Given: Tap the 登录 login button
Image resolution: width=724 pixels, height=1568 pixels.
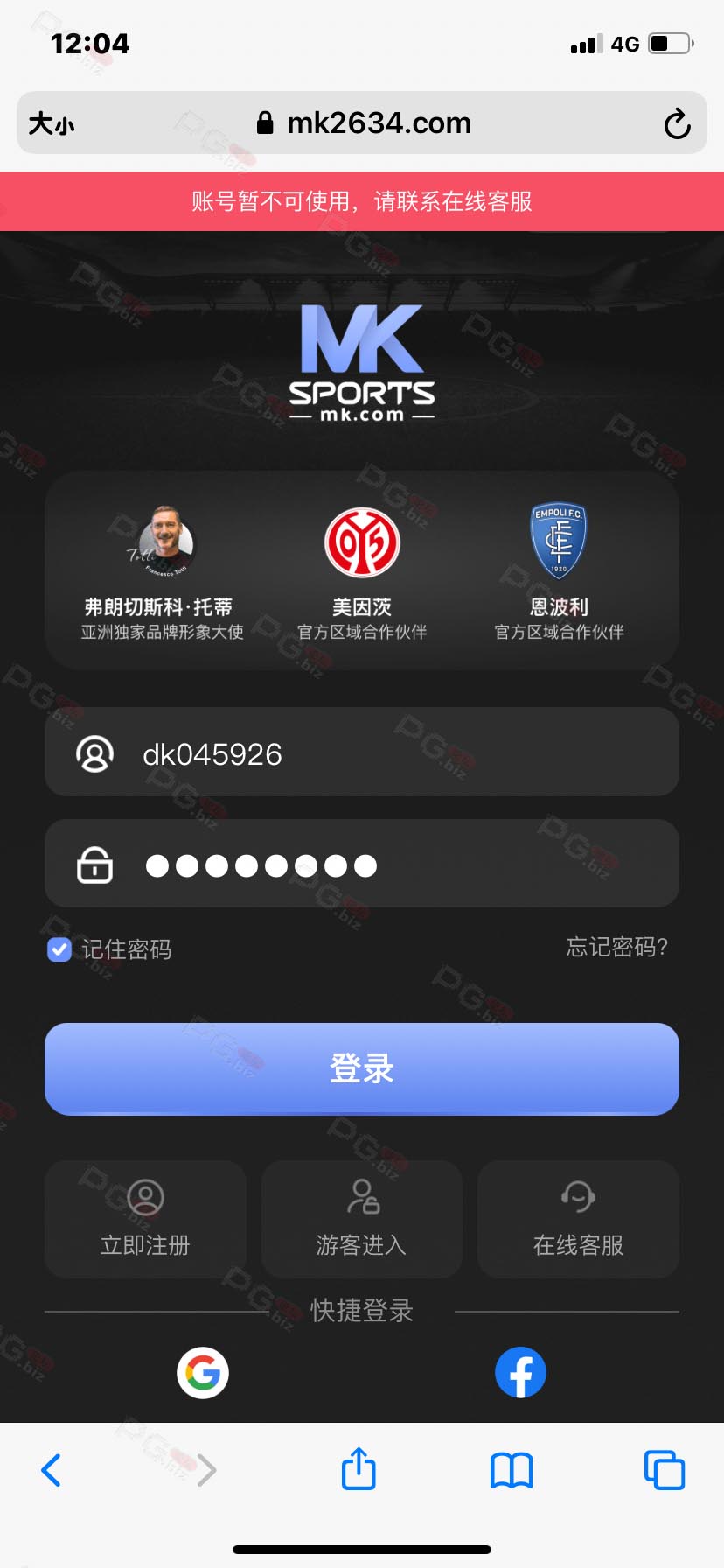Looking at the screenshot, I should (x=362, y=1068).
